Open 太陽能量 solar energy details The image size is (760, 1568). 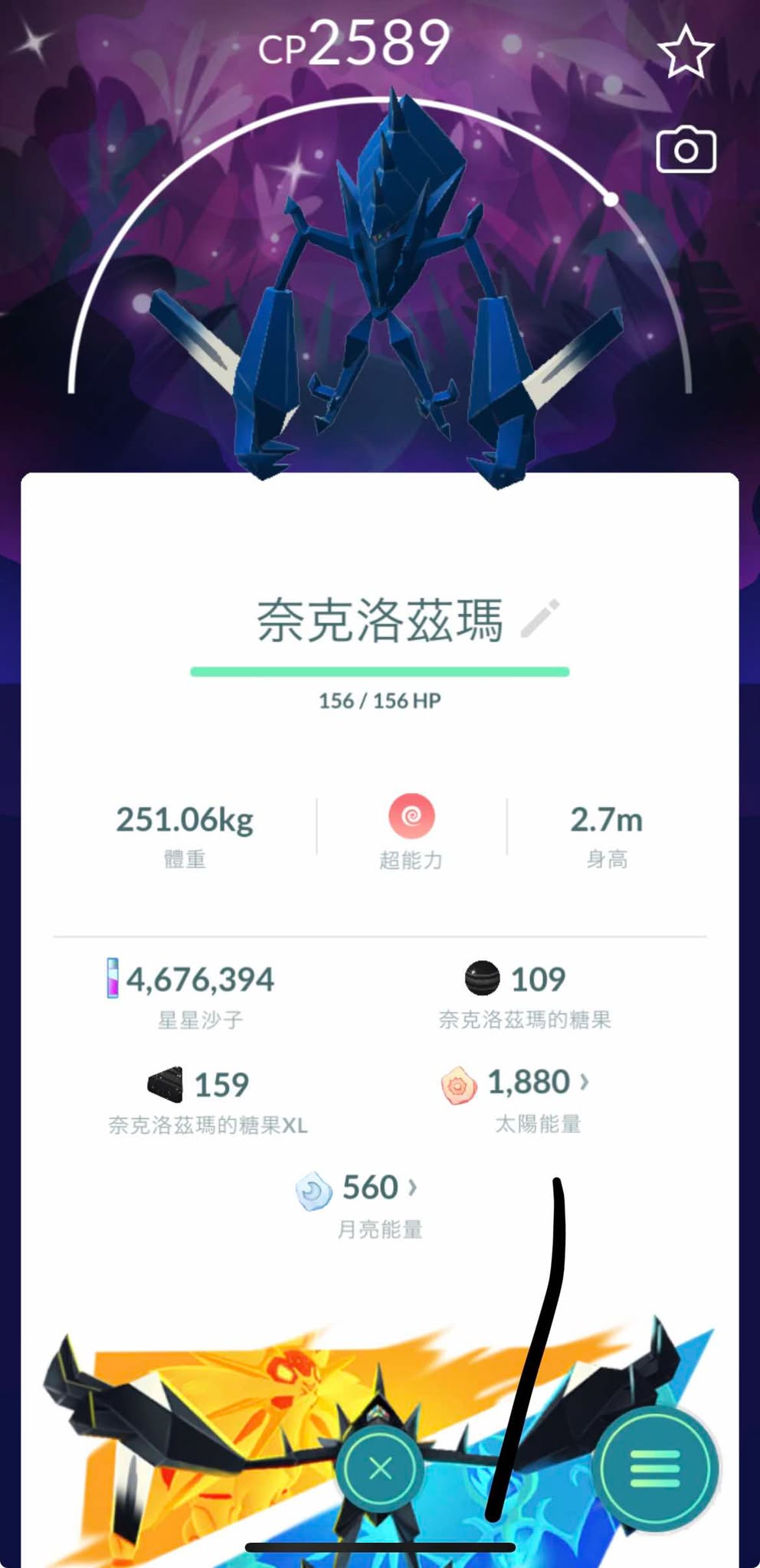(538, 1083)
